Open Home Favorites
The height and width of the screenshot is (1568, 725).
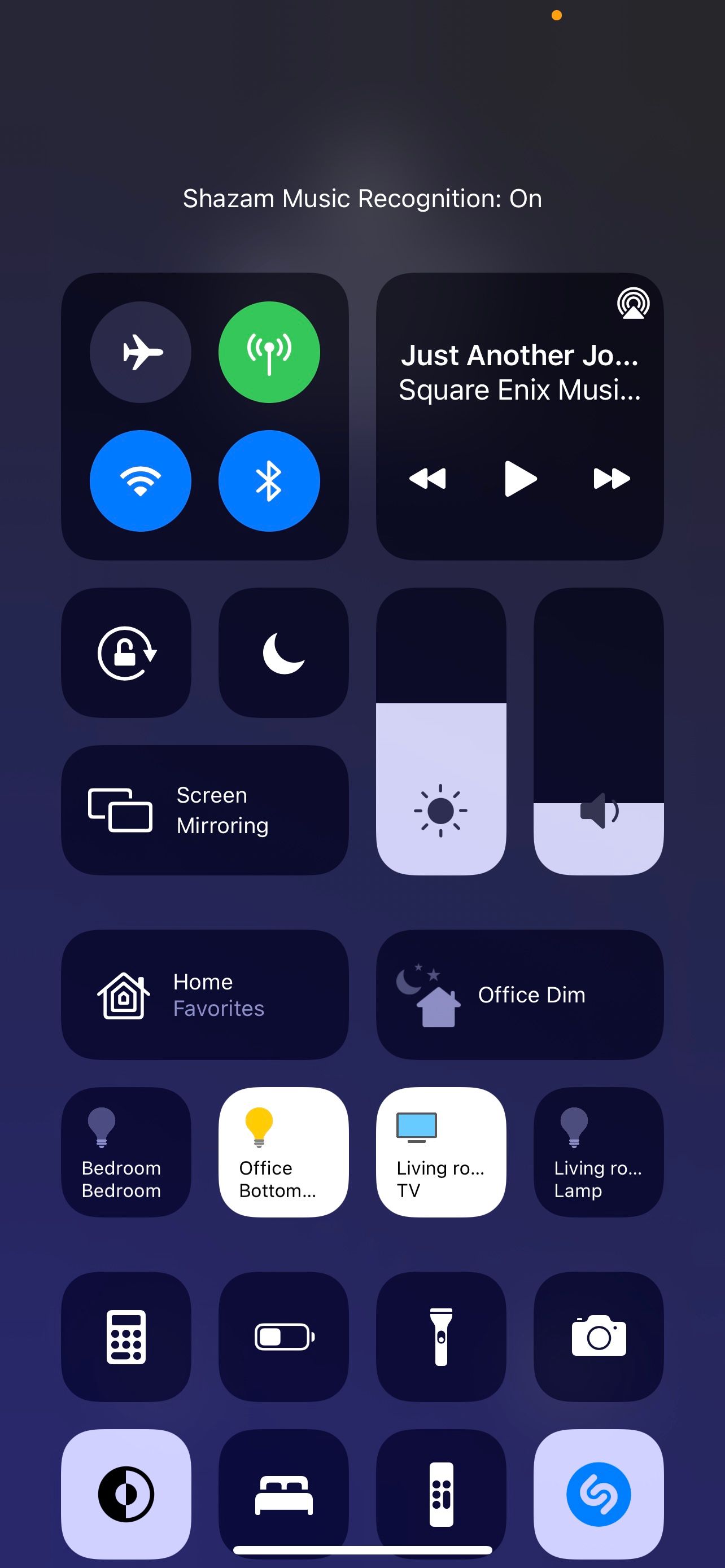click(x=204, y=995)
